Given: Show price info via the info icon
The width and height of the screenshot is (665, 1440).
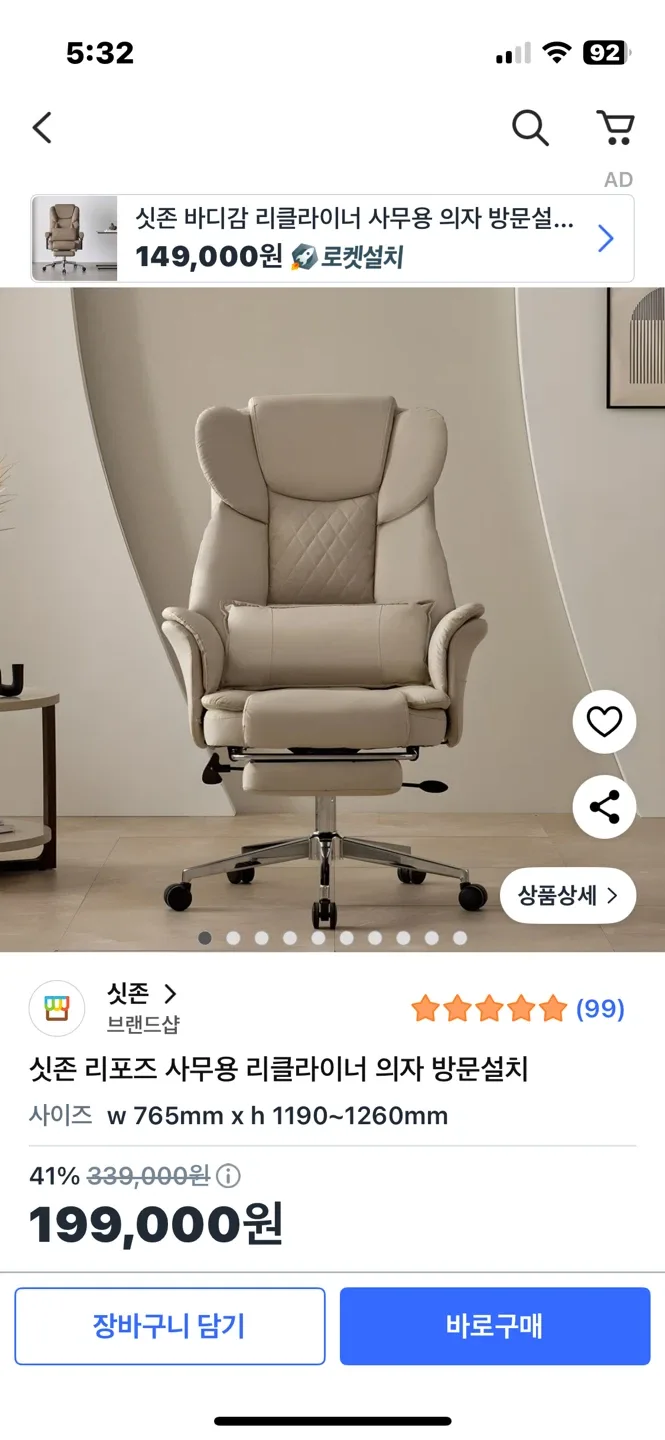Looking at the screenshot, I should (x=229, y=1176).
